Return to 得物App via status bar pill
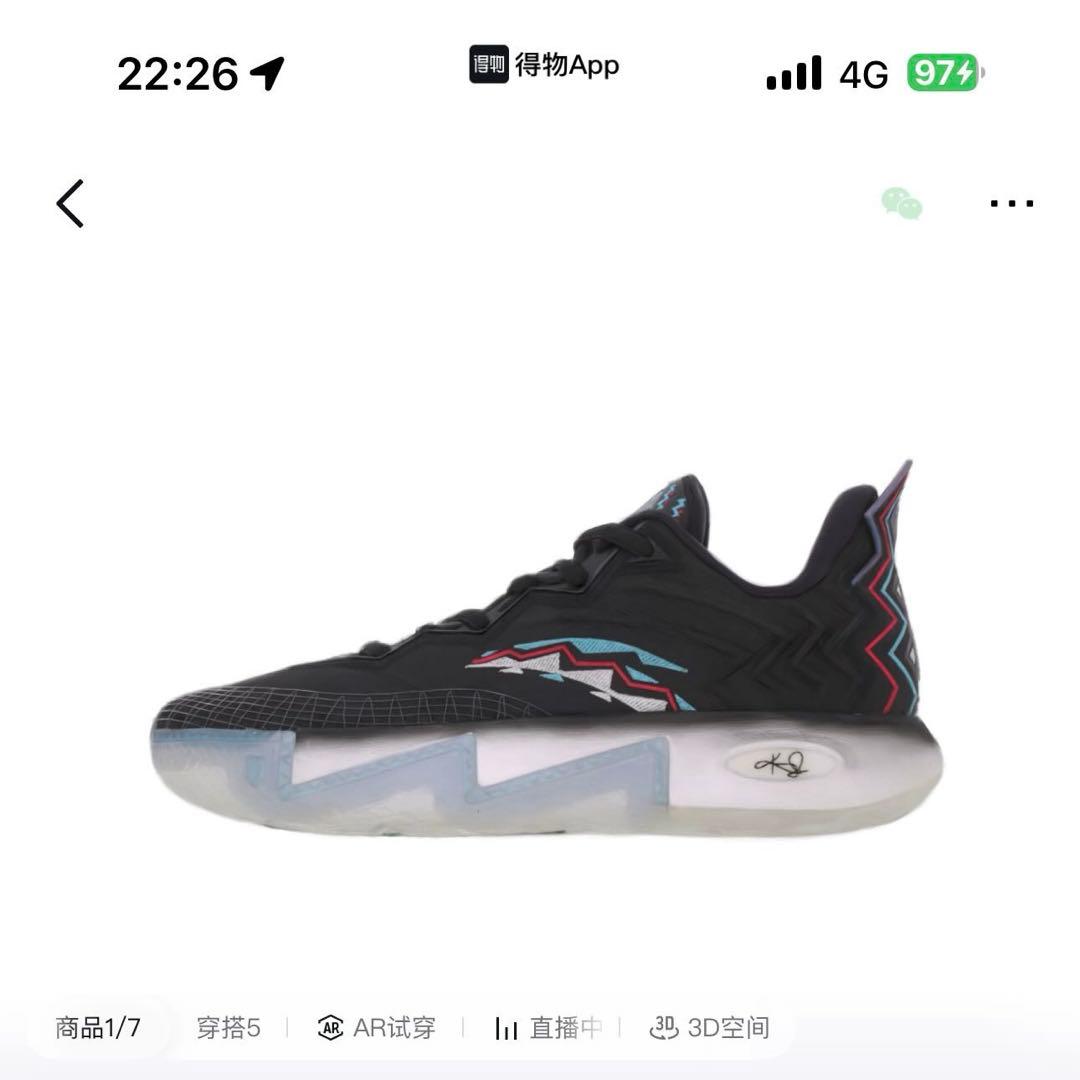 click(x=544, y=66)
